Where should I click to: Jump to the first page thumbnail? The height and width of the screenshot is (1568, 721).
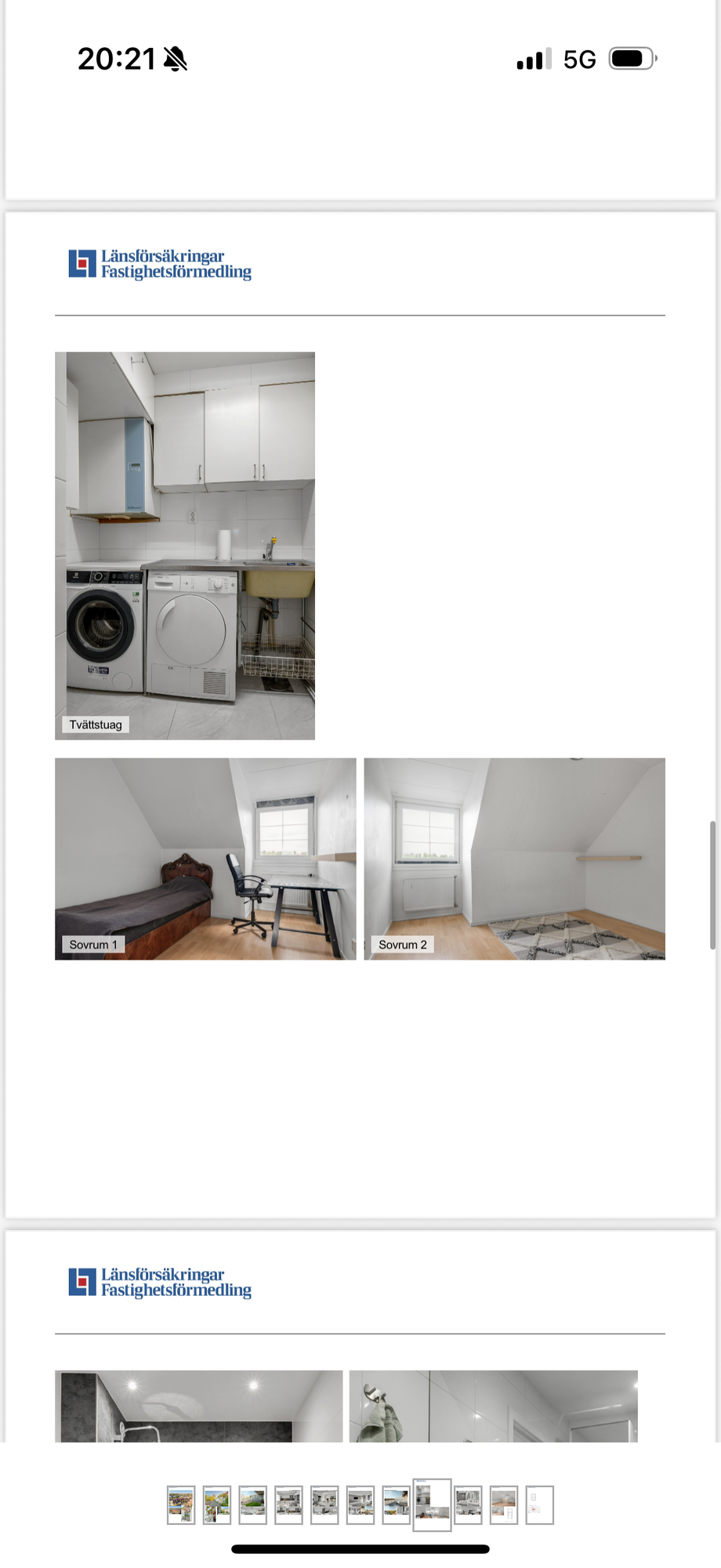pos(181,1505)
